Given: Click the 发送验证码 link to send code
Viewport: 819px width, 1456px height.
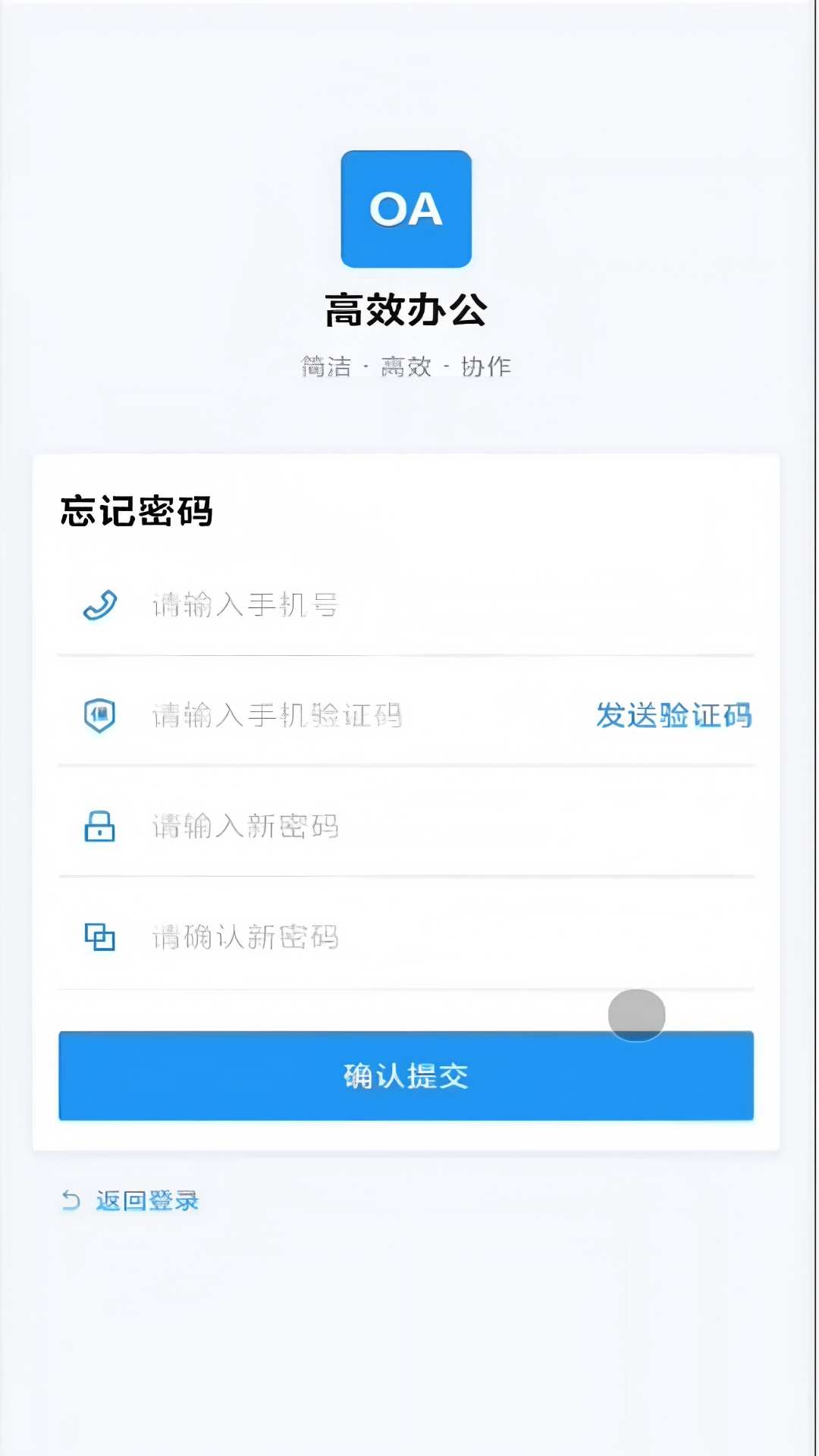Looking at the screenshot, I should point(673,716).
